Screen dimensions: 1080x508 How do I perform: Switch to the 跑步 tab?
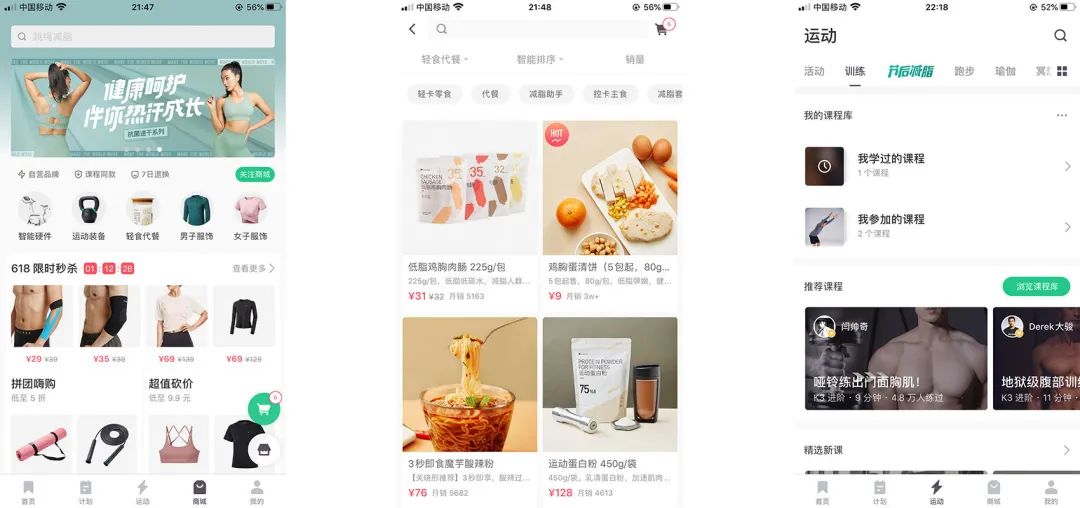(964, 72)
